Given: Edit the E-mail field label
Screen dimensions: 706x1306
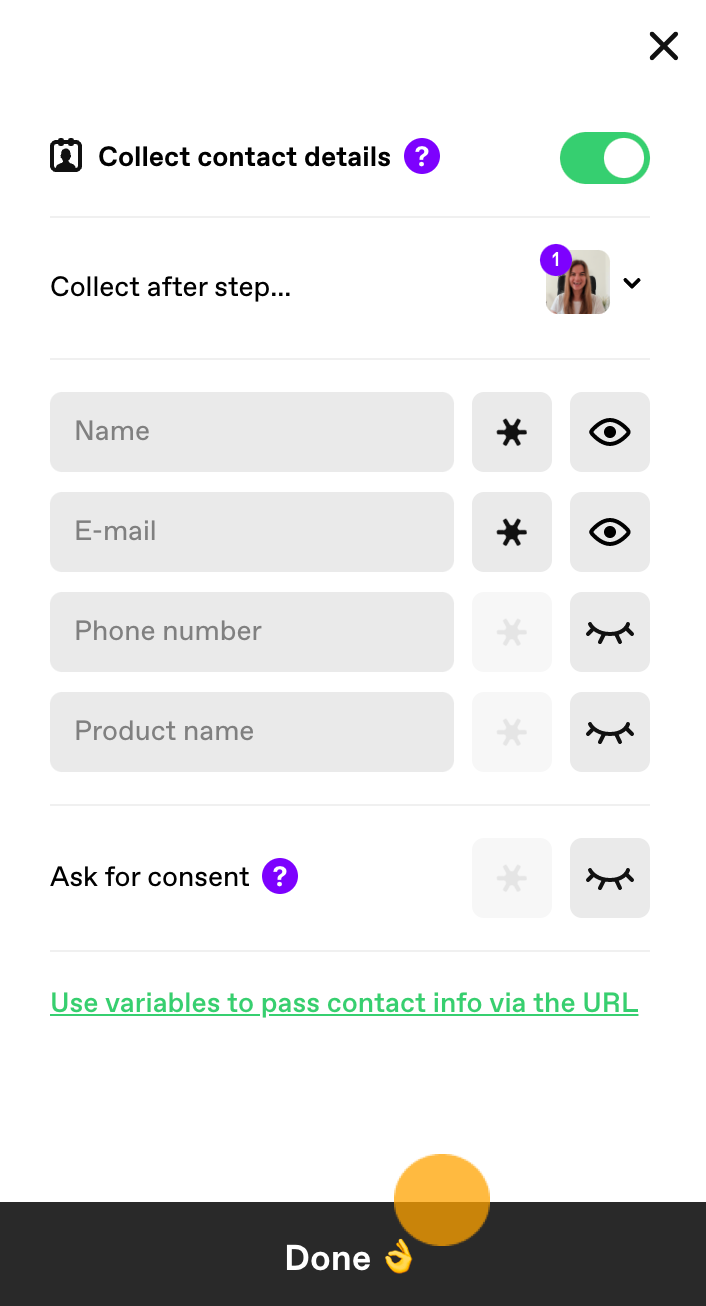Looking at the screenshot, I should click(252, 532).
